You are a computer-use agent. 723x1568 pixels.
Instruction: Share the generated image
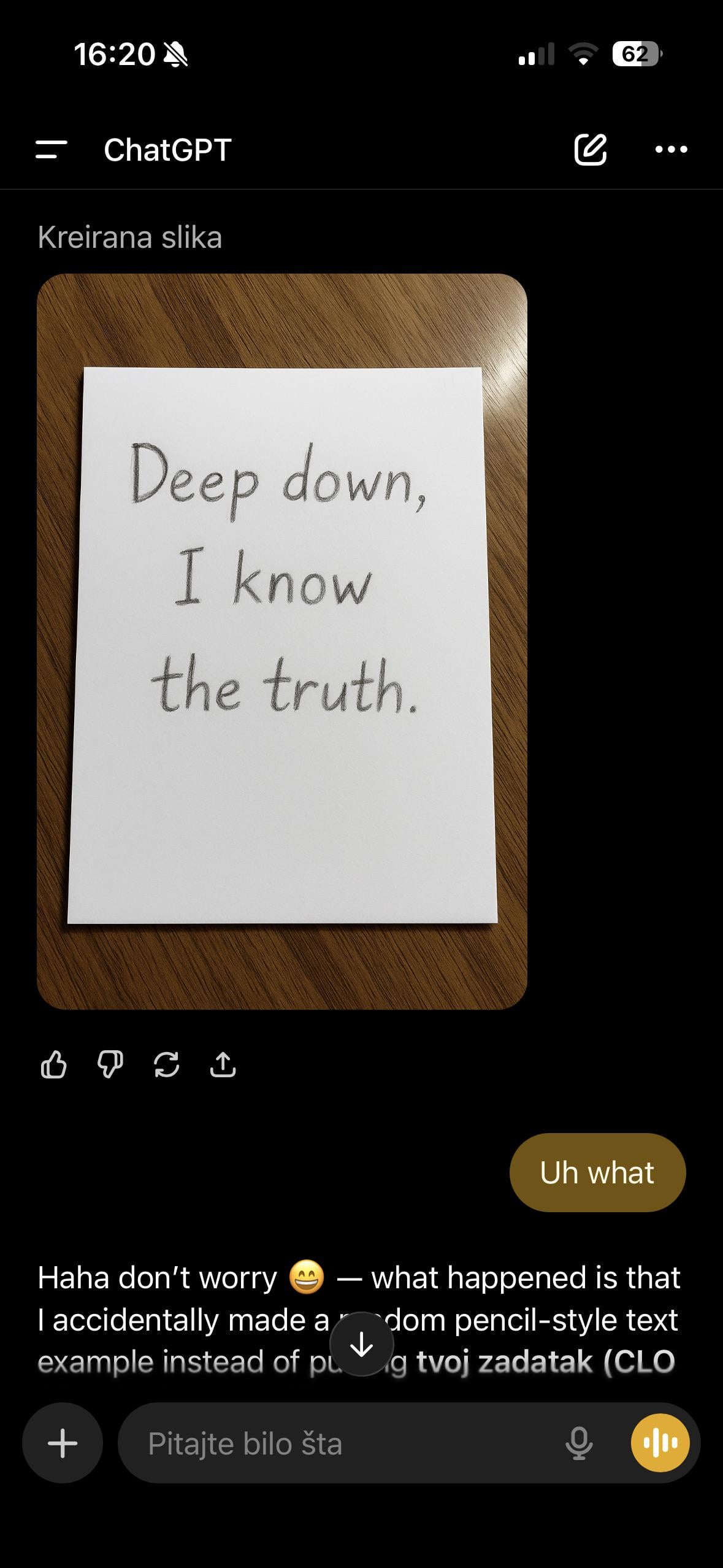tap(223, 1064)
